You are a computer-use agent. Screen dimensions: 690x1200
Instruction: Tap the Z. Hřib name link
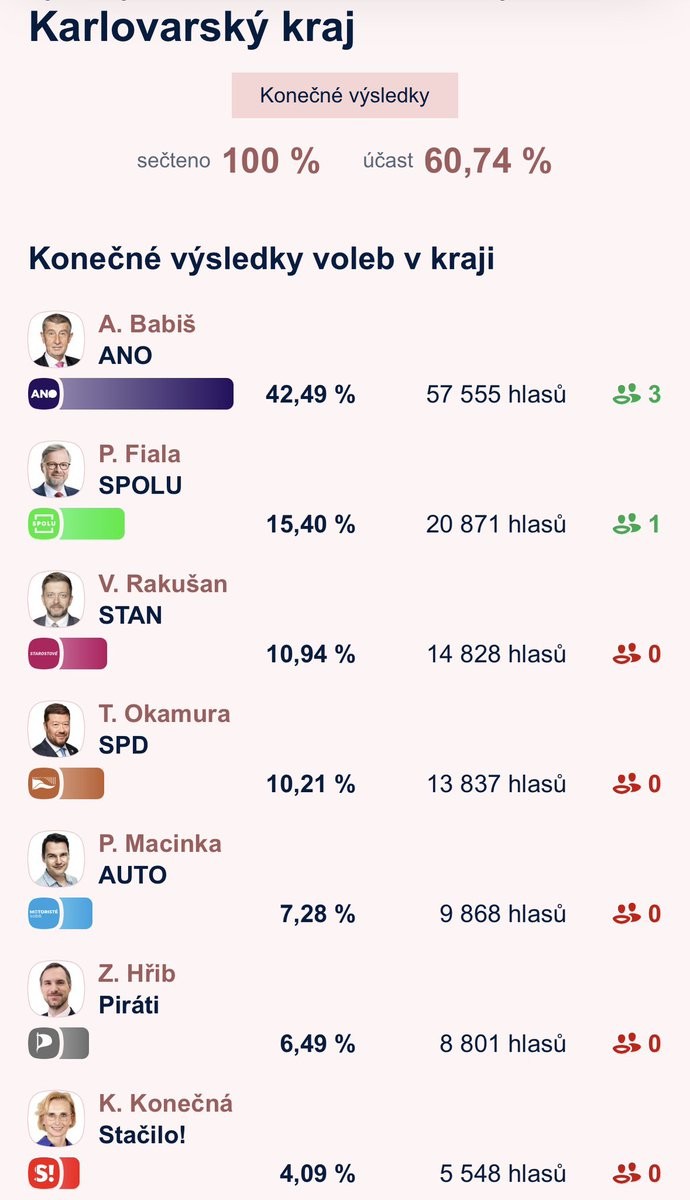137,974
